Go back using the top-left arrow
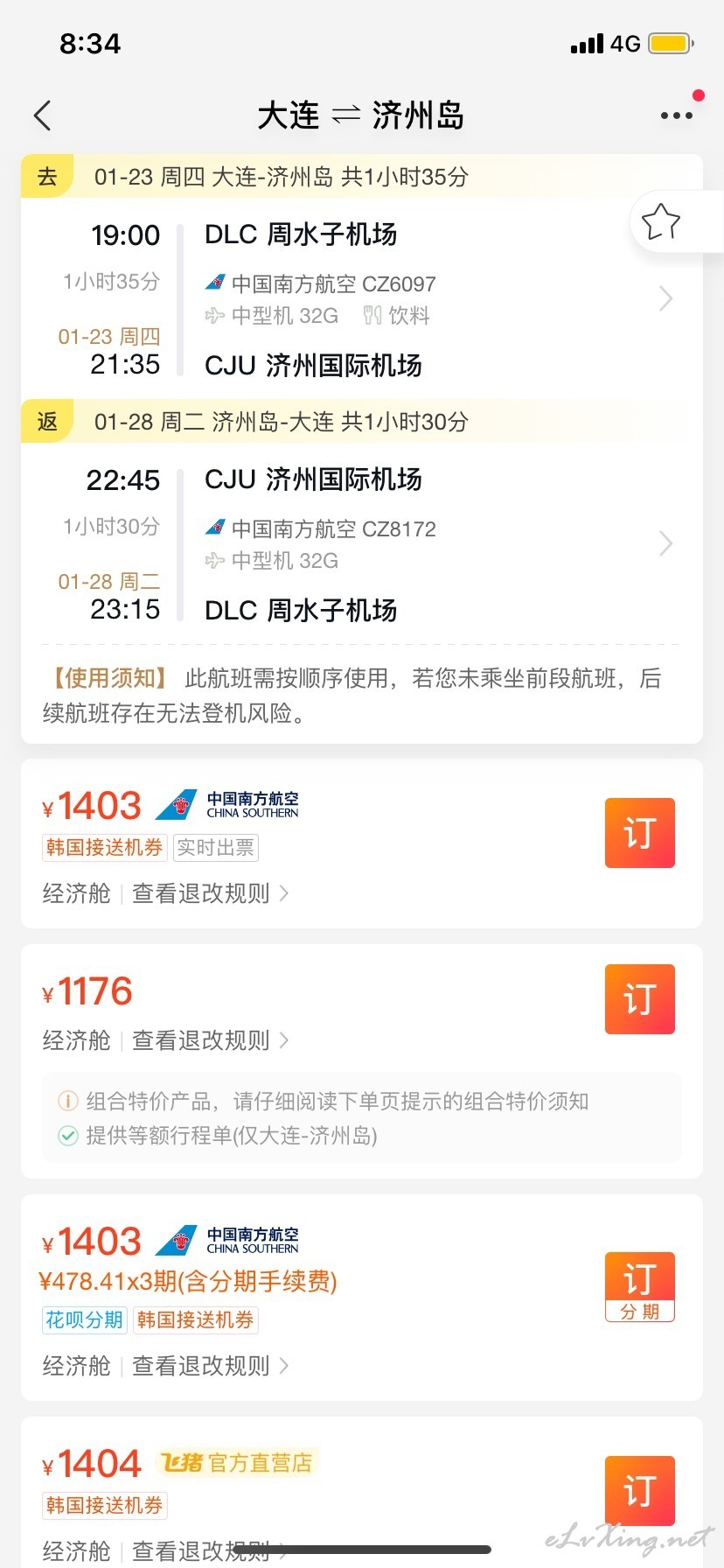The image size is (724, 1568). pyautogui.click(x=42, y=115)
